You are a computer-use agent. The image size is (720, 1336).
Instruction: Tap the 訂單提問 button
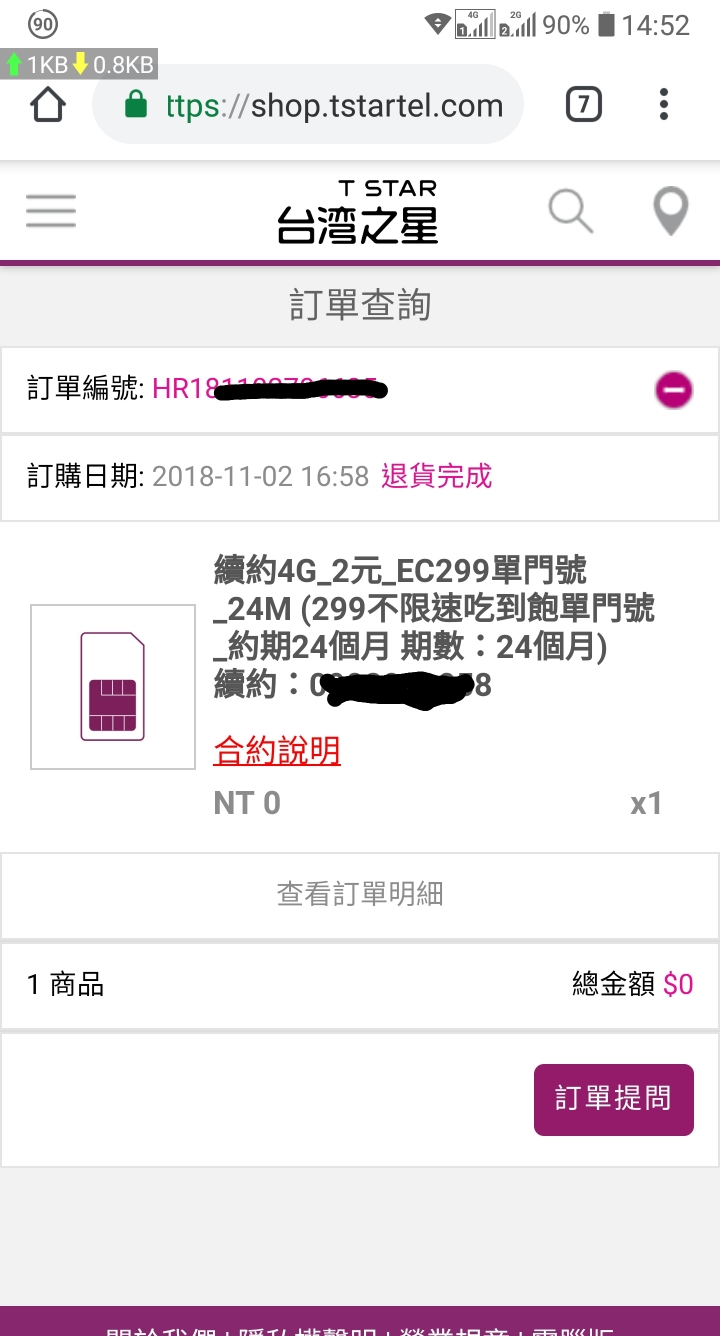pos(613,1099)
